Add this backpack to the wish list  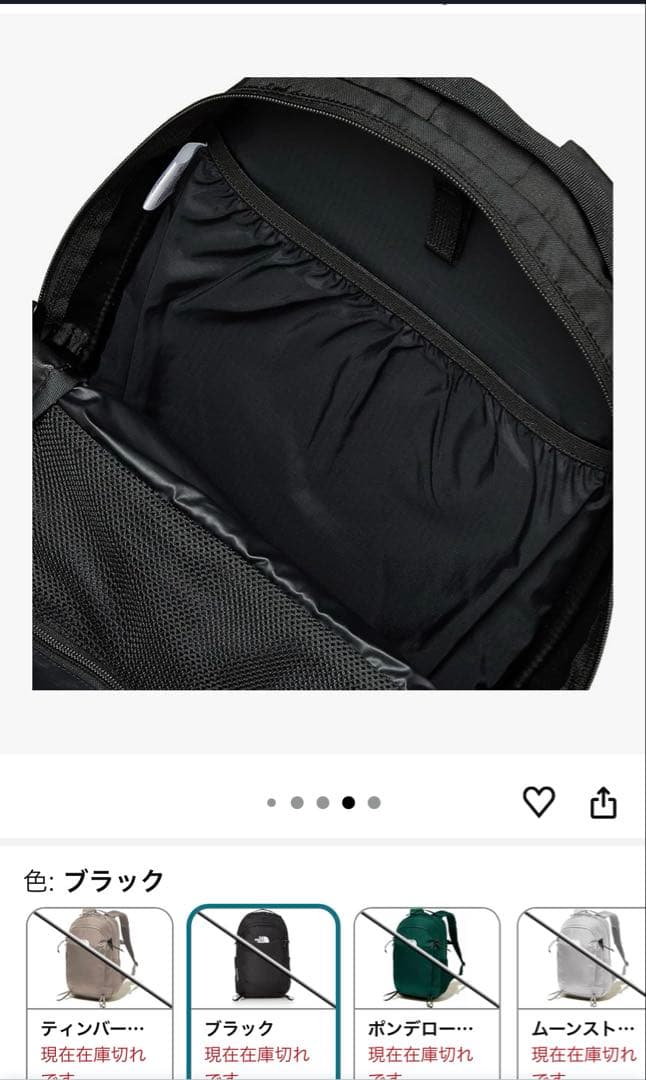coord(539,801)
